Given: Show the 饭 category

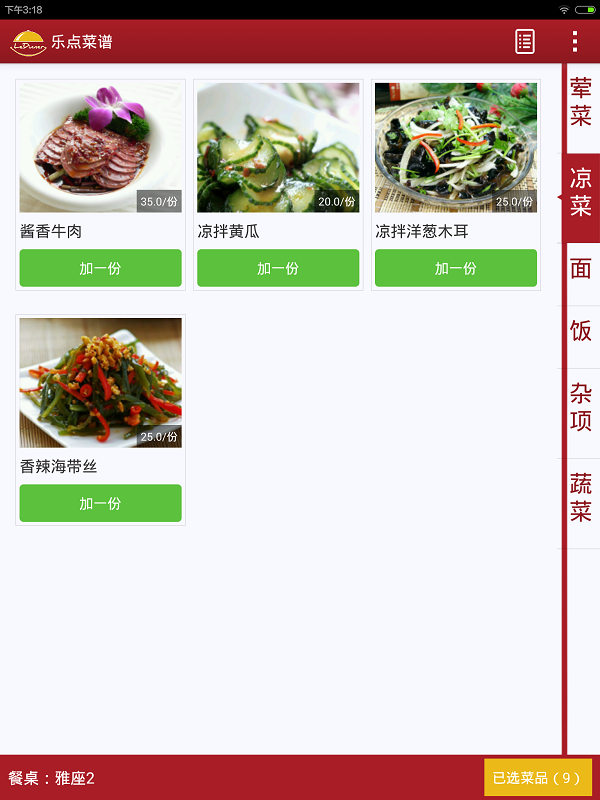Looking at the screenshot, I should point(581,331).
